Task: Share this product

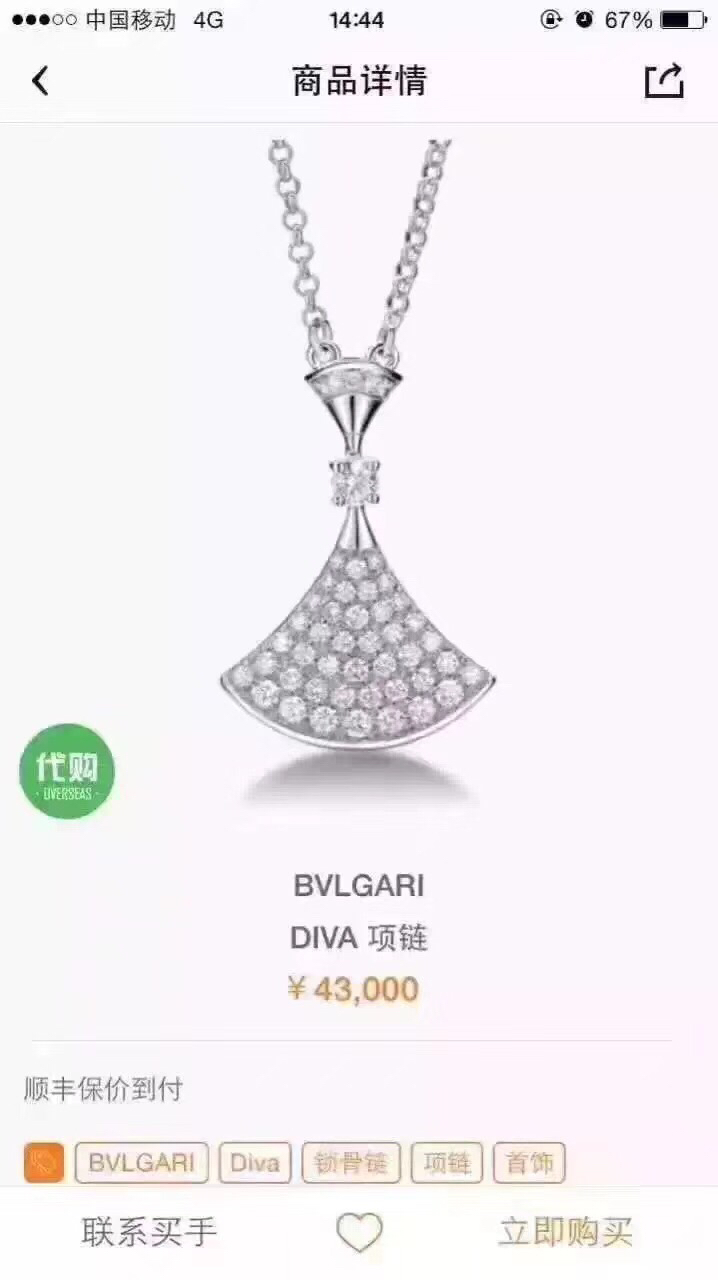Action: (x=664, y=81)
